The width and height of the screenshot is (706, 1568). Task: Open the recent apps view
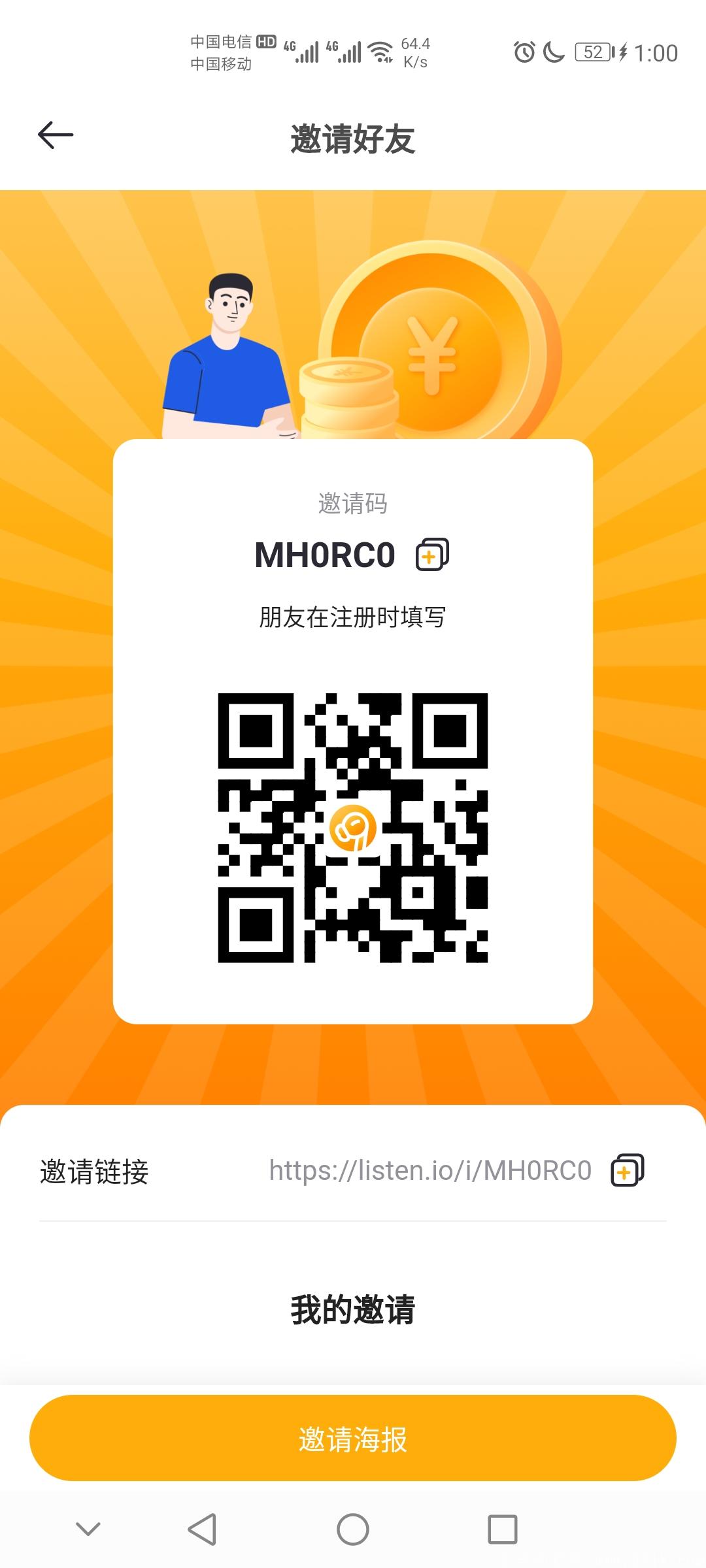[x=502, y=1529]
